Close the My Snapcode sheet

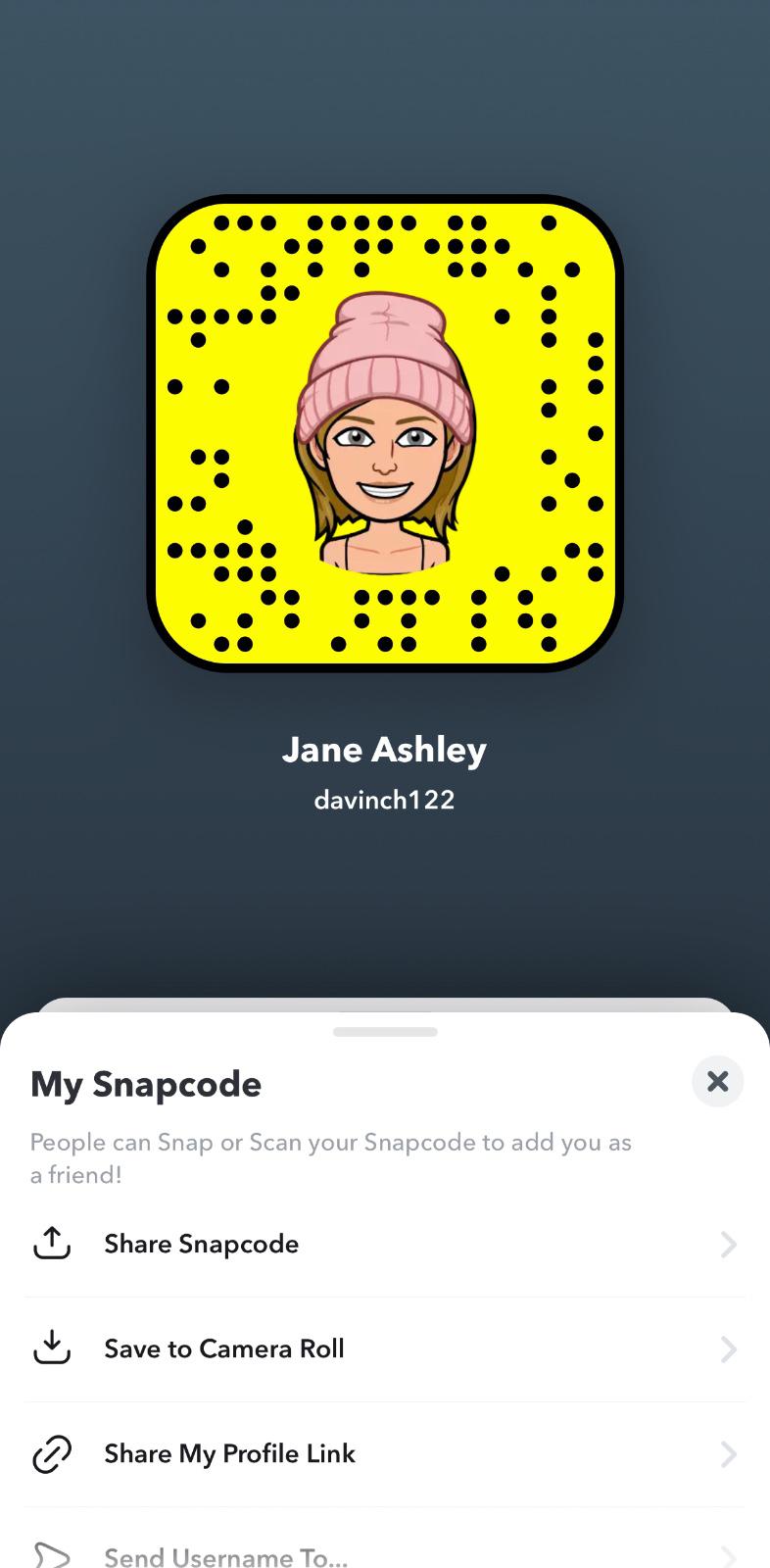(717, 1081)
